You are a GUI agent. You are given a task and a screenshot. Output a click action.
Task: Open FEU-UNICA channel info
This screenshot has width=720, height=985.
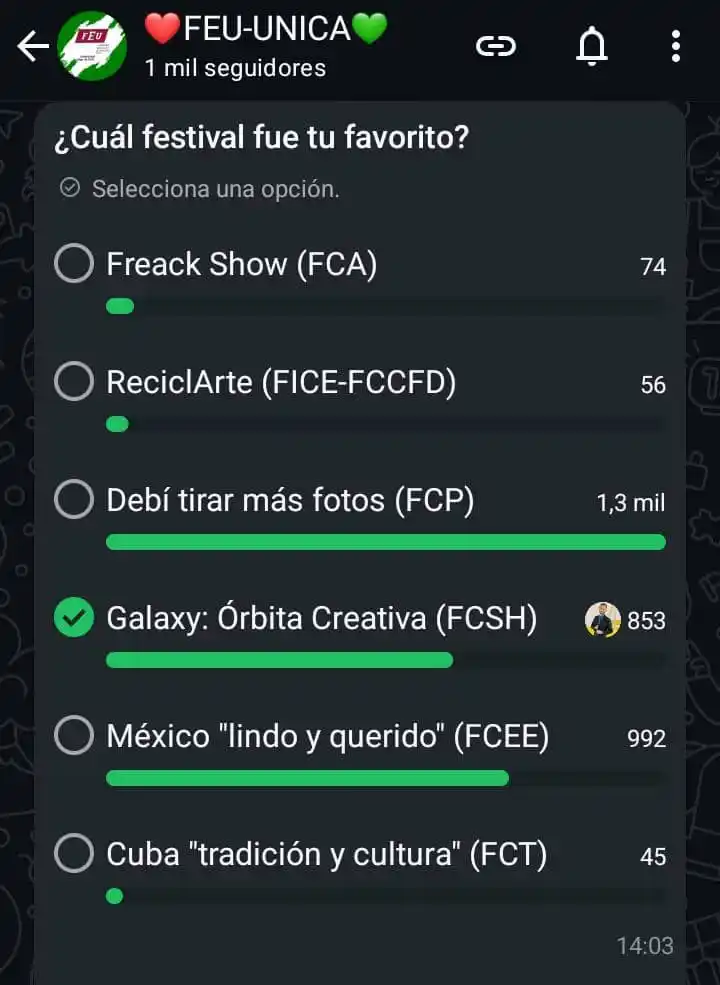265,46
